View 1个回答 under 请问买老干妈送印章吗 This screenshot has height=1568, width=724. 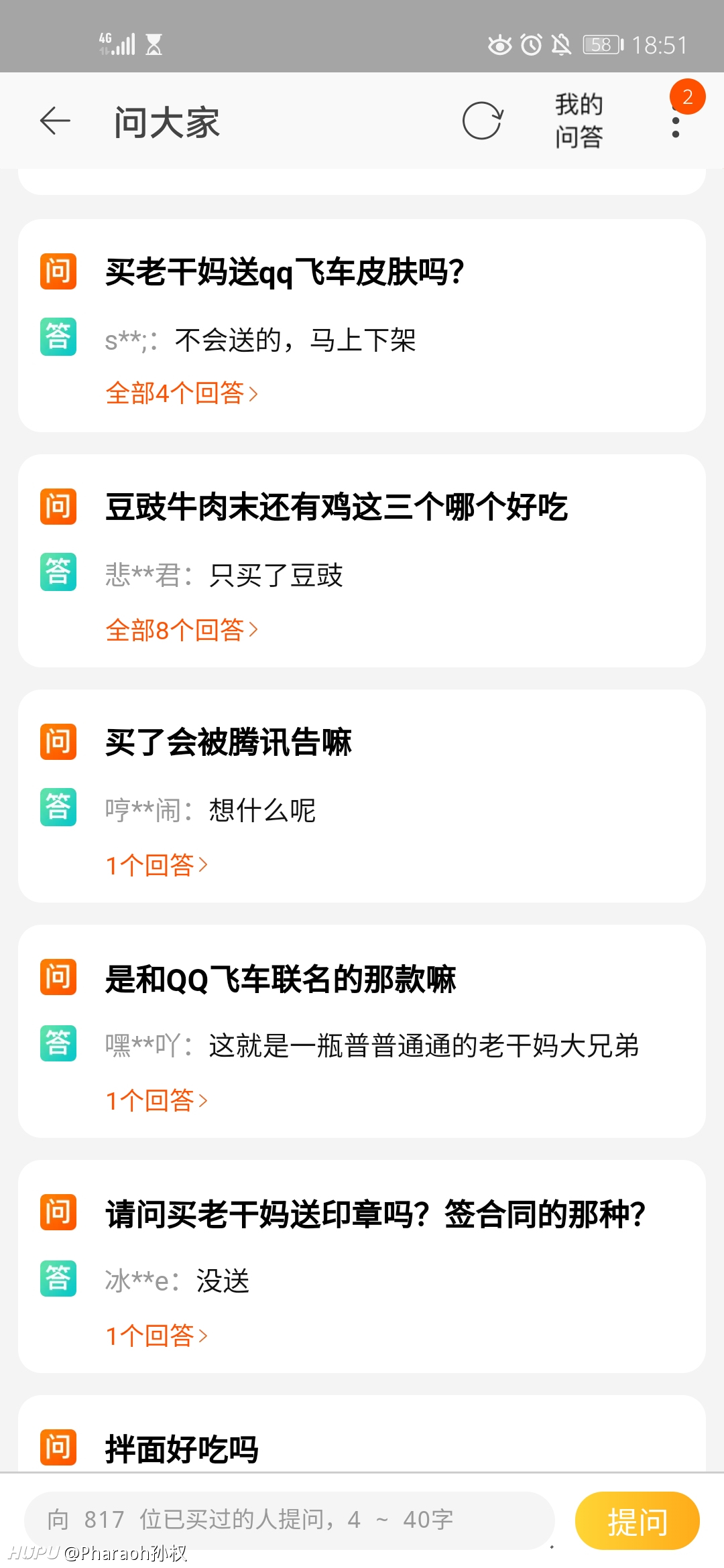[x=157, y=1335]
